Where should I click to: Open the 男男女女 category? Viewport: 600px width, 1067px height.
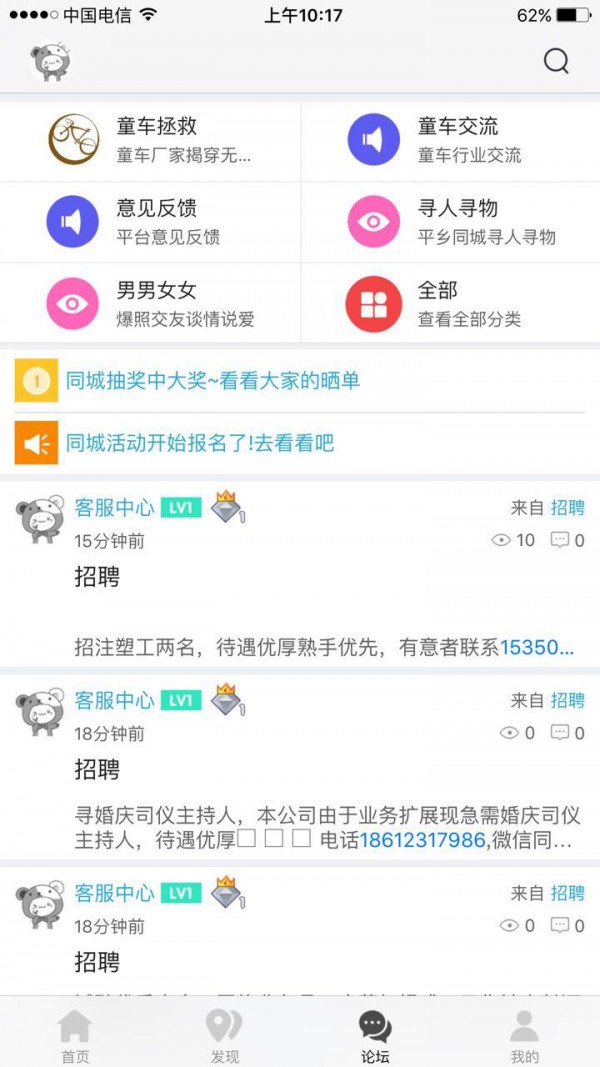pos(150,304)
